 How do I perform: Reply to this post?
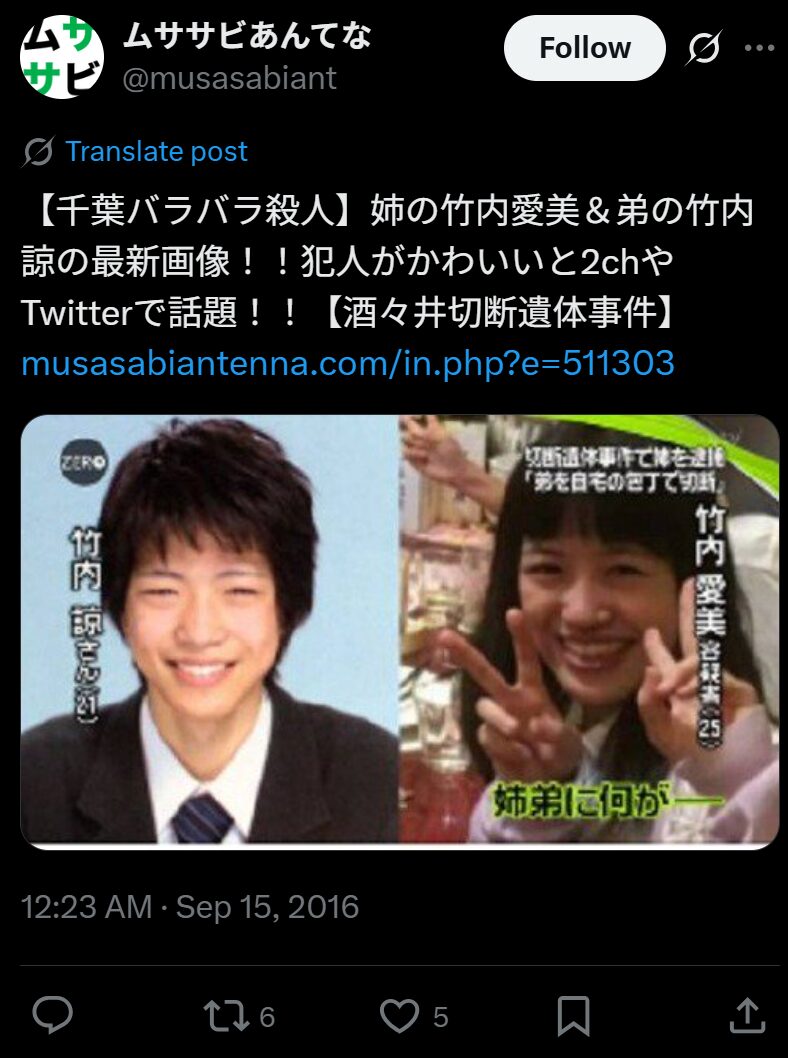coord(52,1016)
